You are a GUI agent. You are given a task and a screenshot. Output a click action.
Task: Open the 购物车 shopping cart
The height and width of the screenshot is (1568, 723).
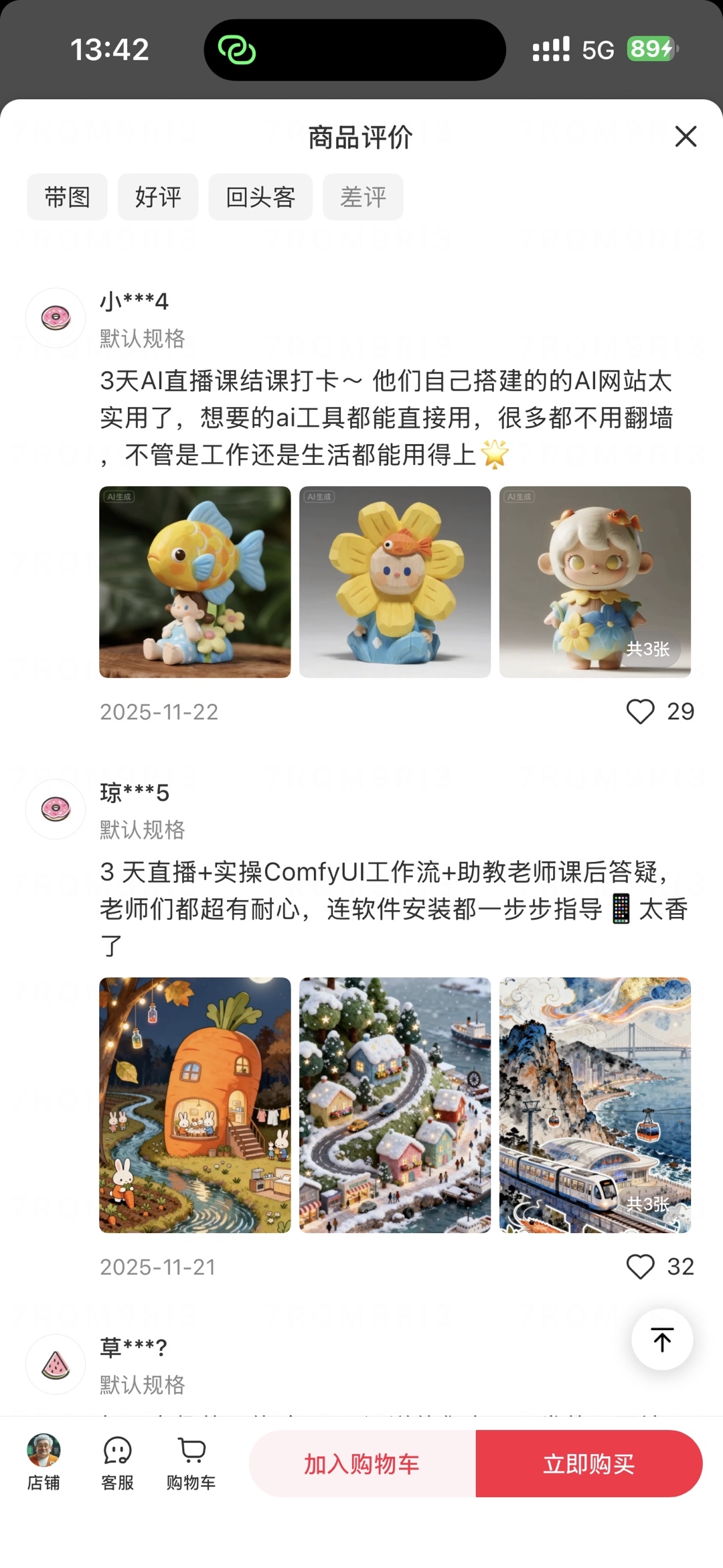click(x=191, y=1463)
